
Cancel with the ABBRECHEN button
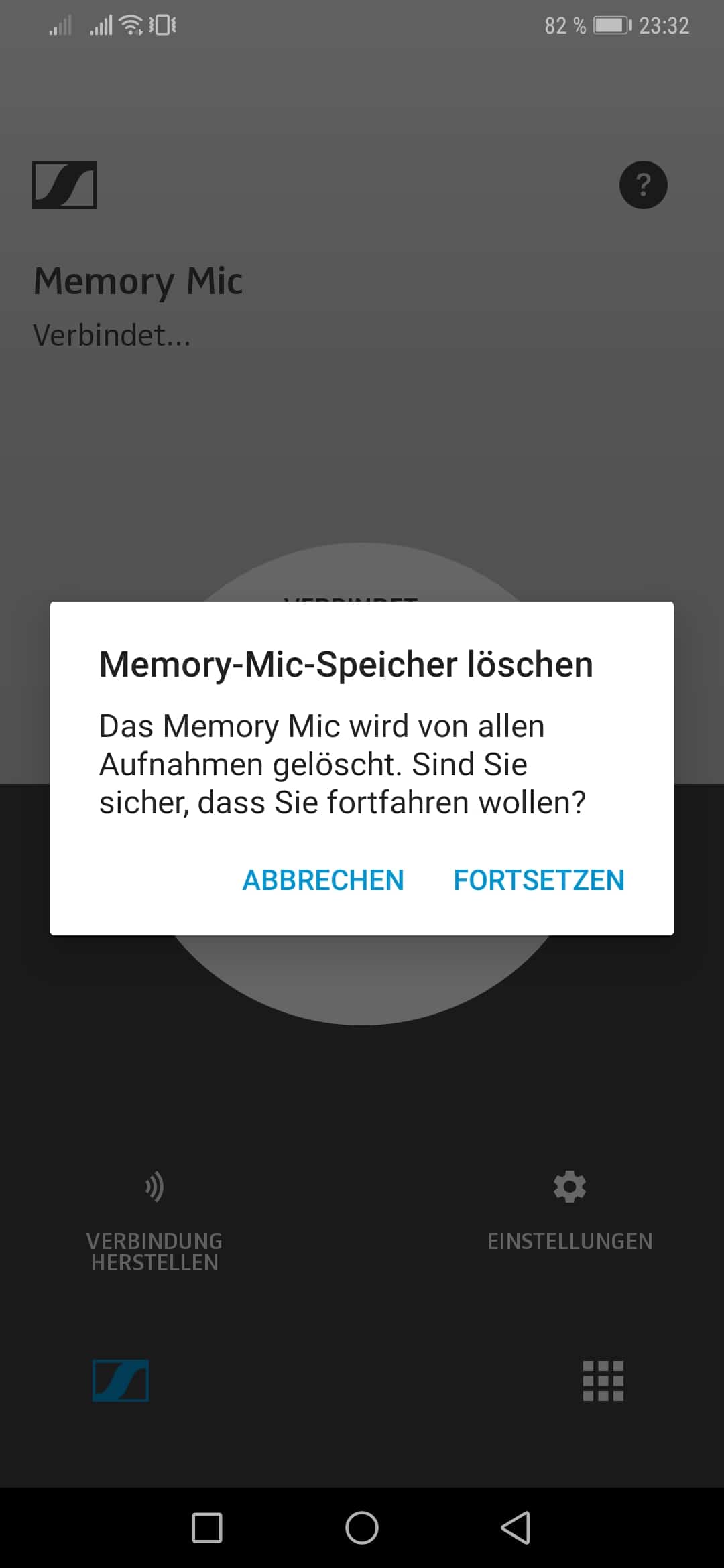(x=323, y=880)
